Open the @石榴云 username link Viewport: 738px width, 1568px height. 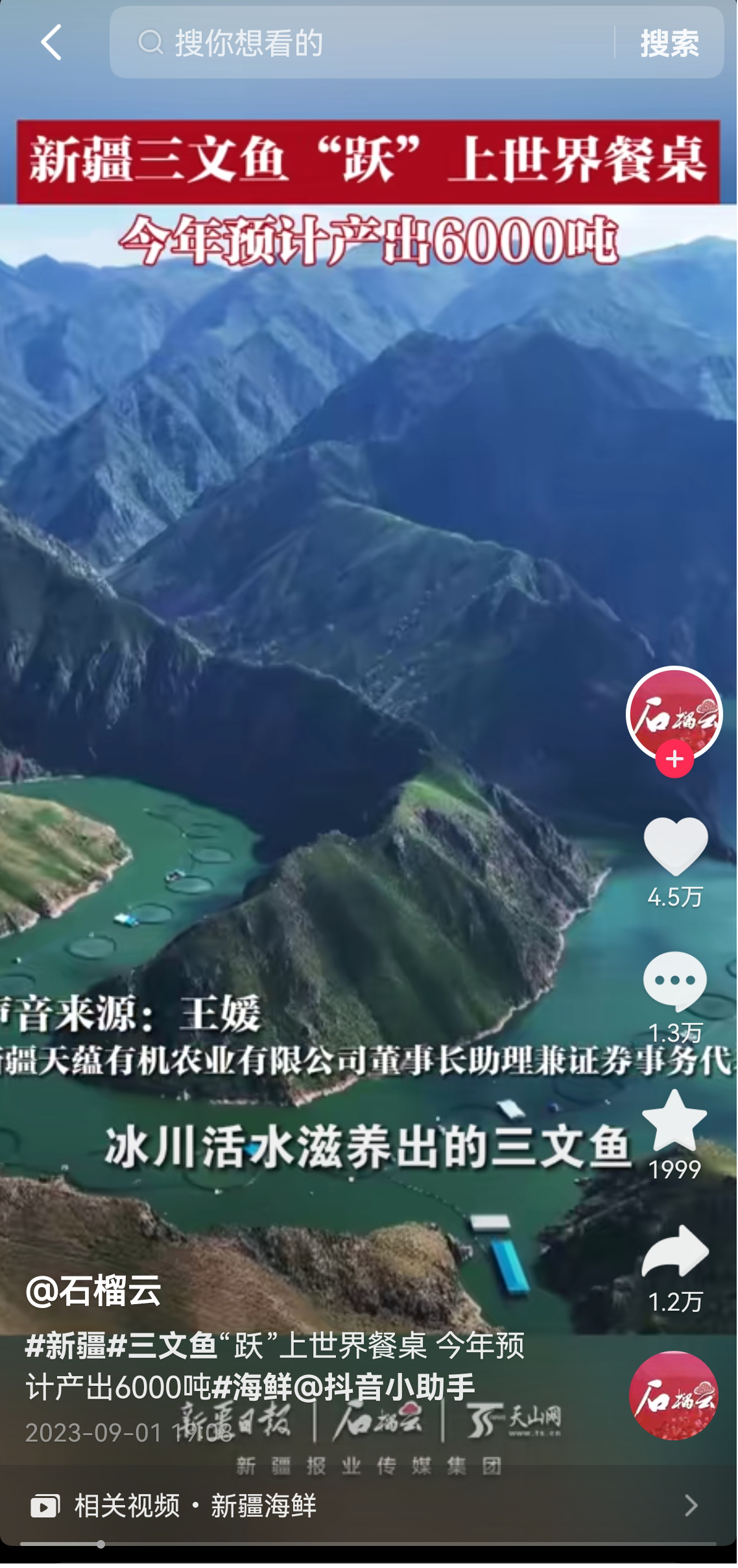pyautogui.click(x=93, y=1290)
